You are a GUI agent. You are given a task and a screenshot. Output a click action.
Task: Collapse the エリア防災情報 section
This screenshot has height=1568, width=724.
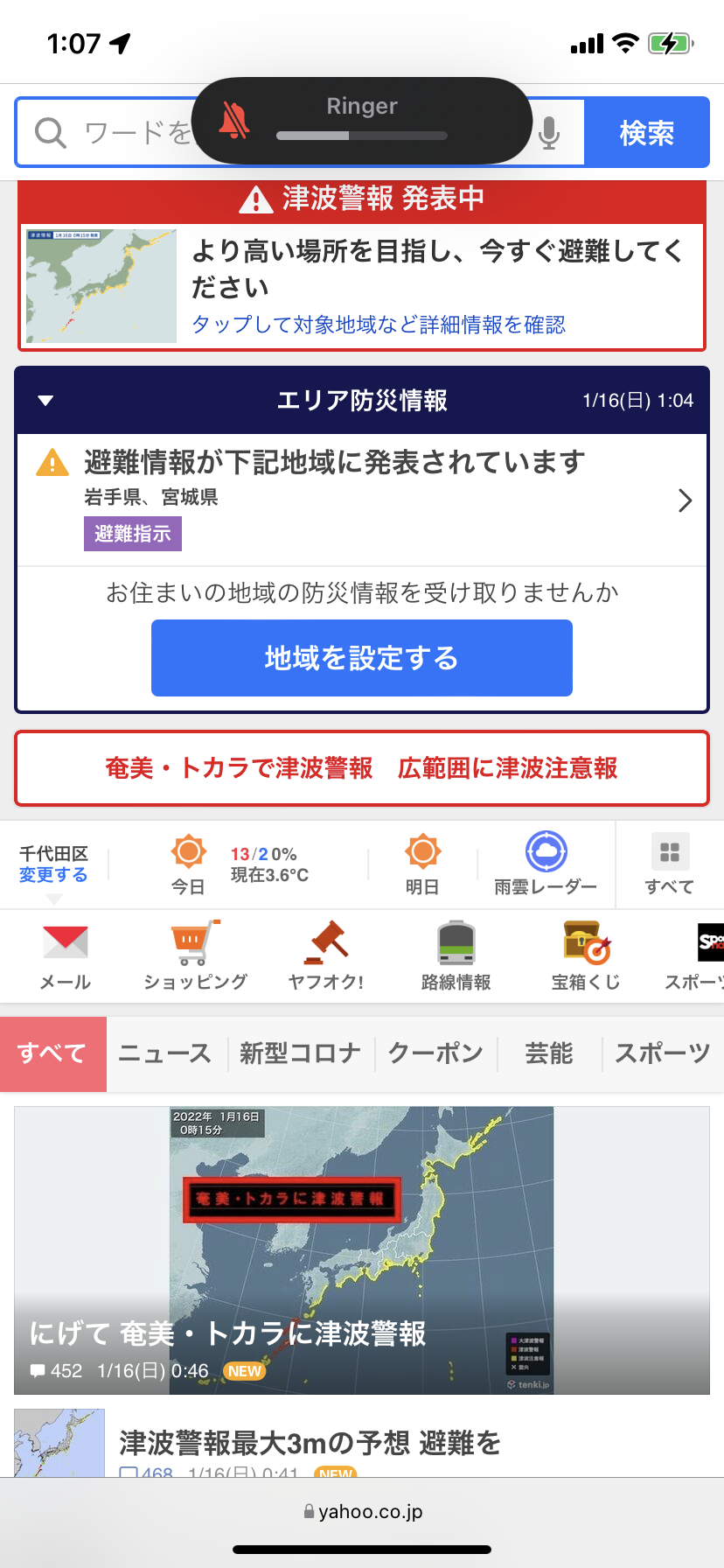tap(46, 401)
